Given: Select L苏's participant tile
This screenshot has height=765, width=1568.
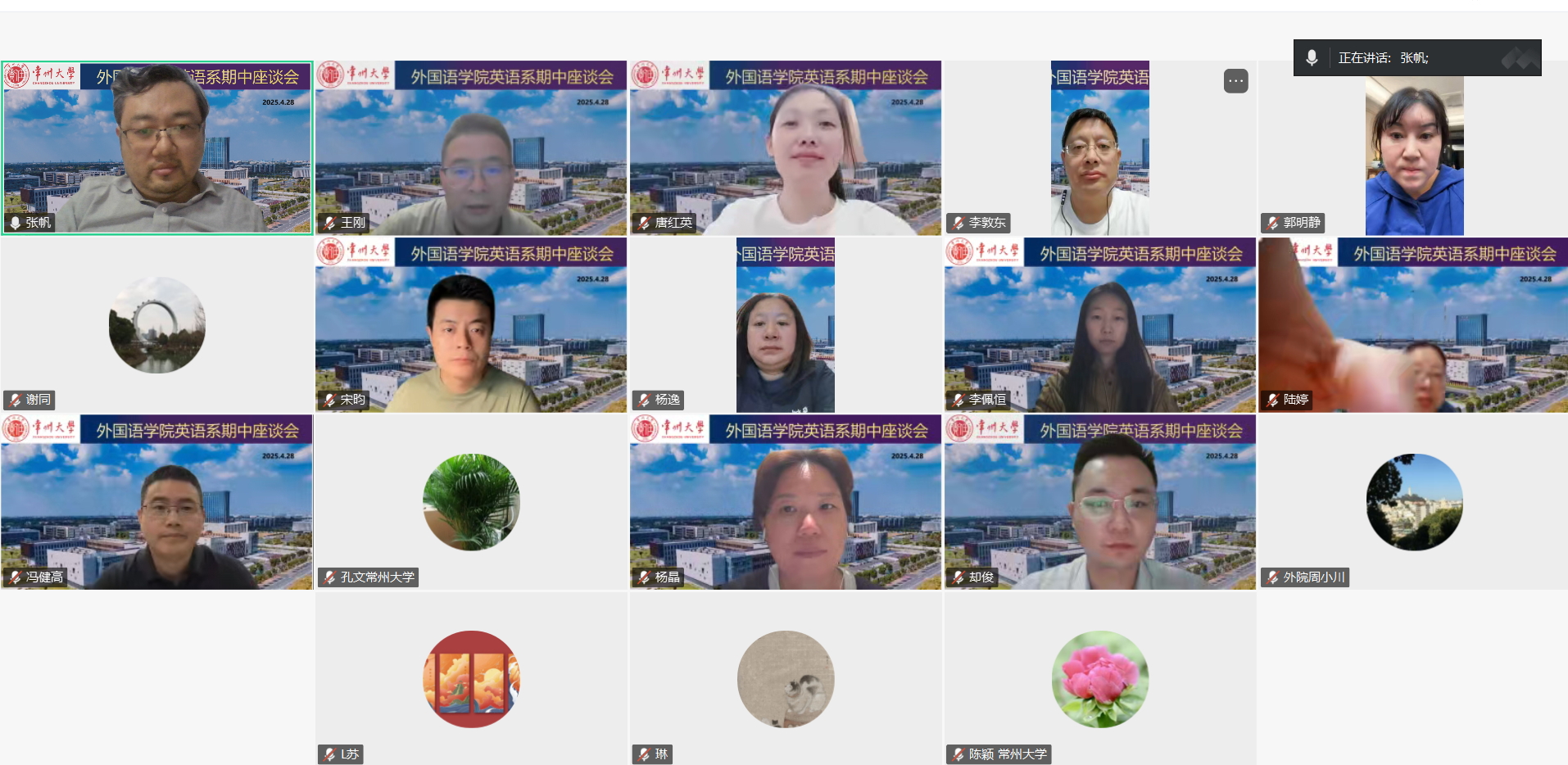Looking at the screenshot, I should [471, 679].
